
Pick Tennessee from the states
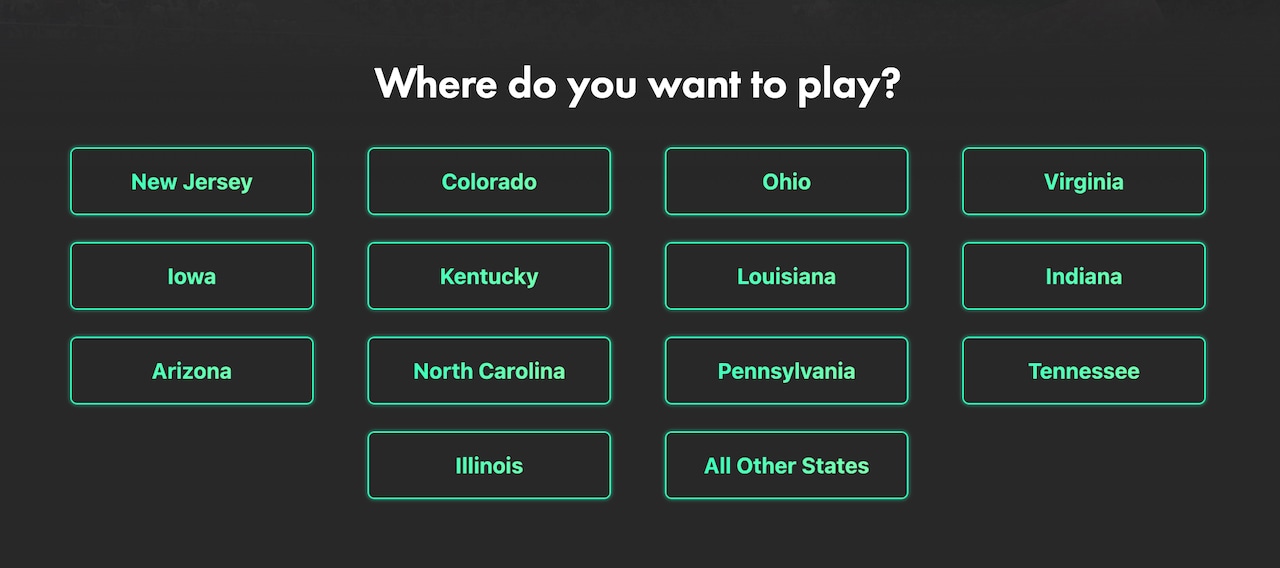pyautogui.click(x=1083, y=371)
